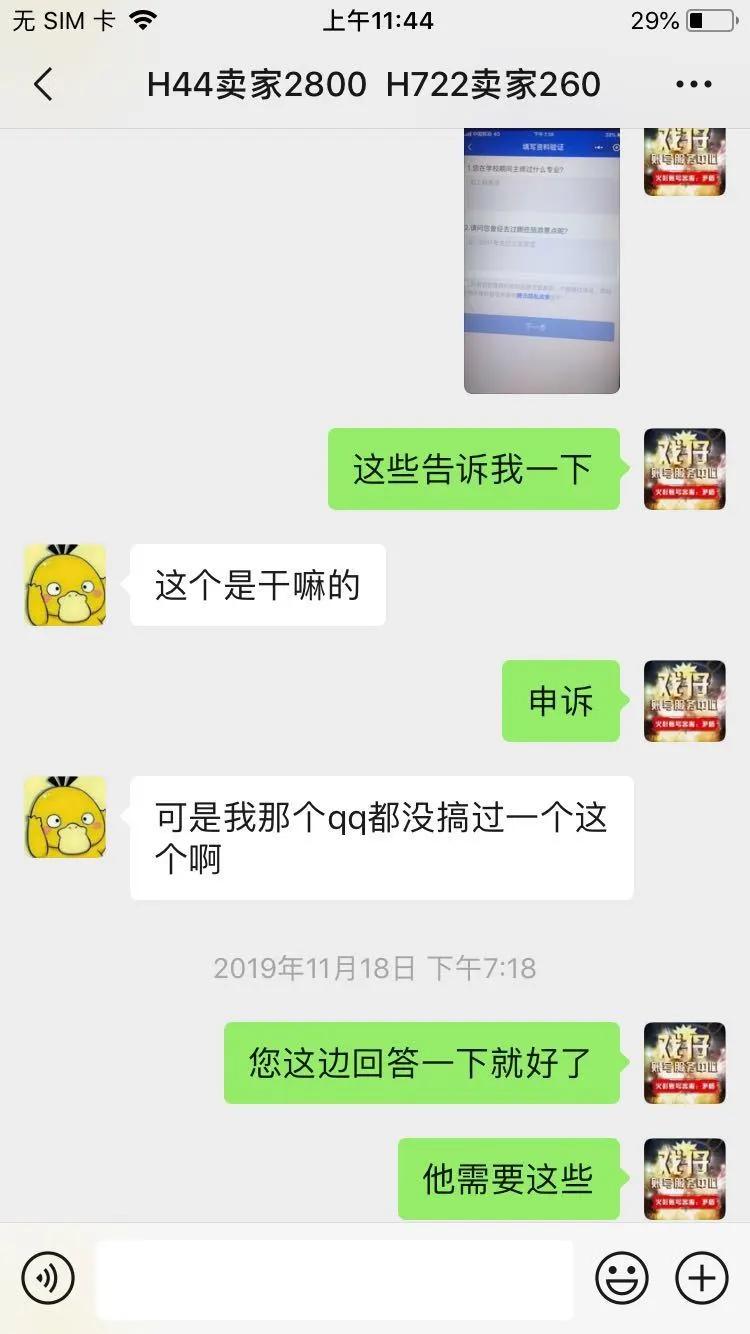The image size is (750, 1334).
Task: Tap the '这些告诉我一下' message bubble
Action: tap(473, 468)
